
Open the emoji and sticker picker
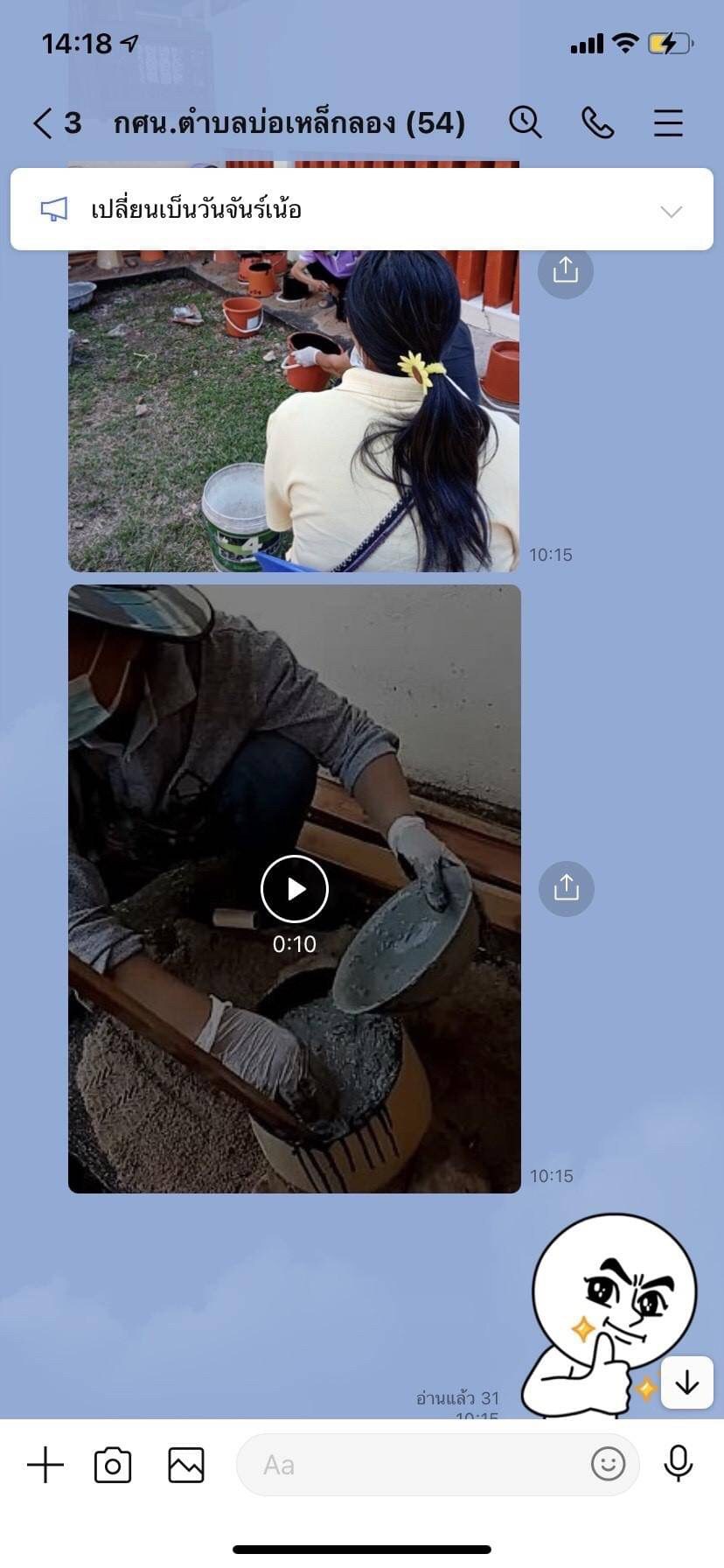608,1463
